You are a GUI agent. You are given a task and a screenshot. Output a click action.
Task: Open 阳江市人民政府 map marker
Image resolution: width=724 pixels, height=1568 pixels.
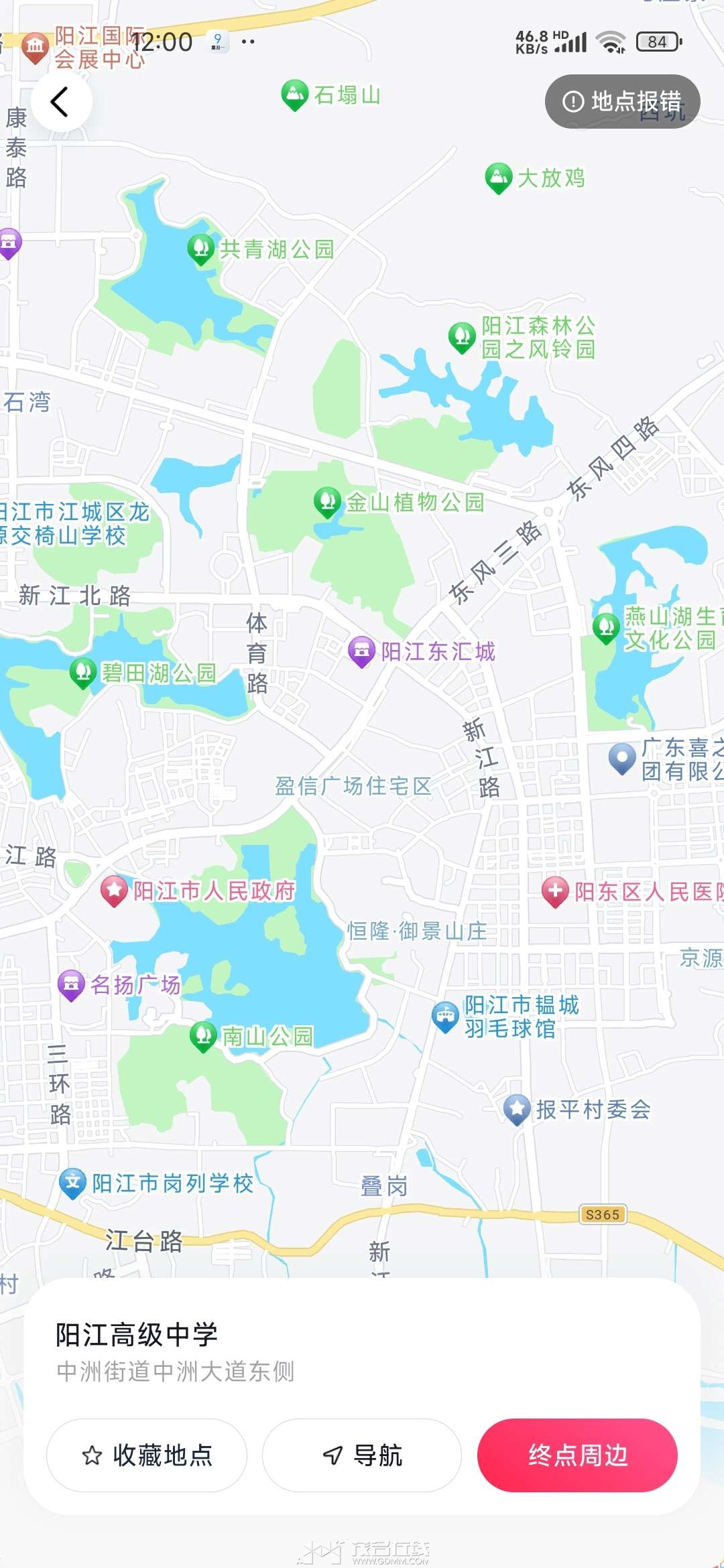[115, 891]
